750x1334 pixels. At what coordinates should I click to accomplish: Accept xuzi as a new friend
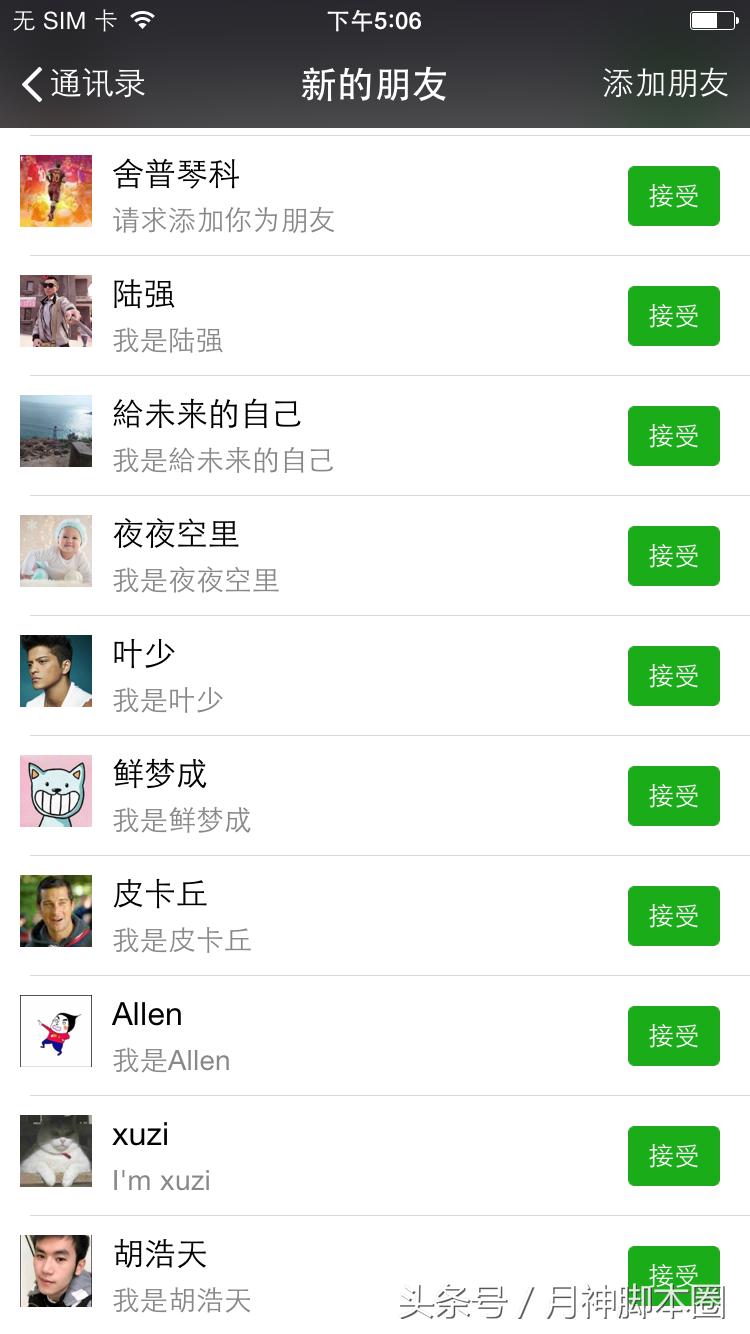click(673, 1156)
